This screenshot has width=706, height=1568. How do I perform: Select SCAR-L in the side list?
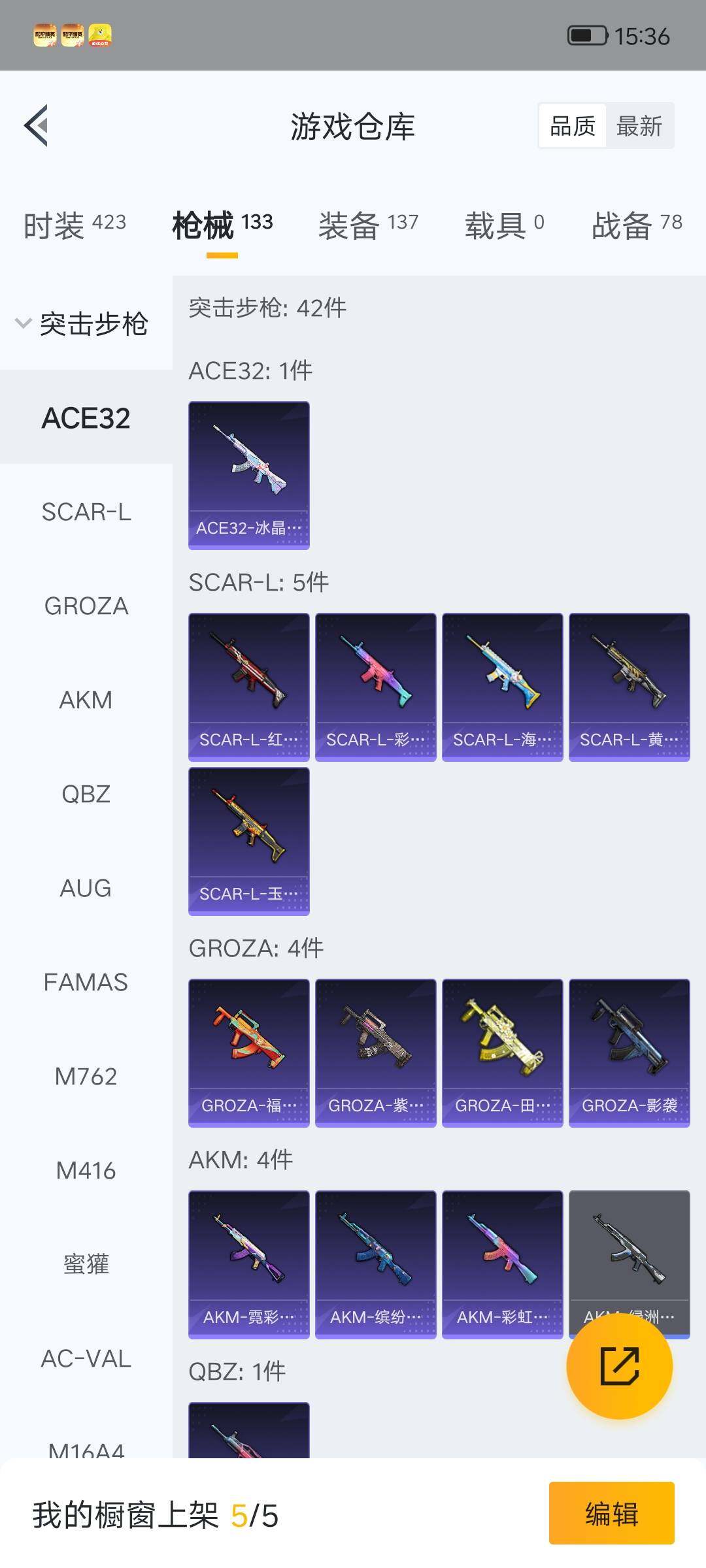(86, 512)
